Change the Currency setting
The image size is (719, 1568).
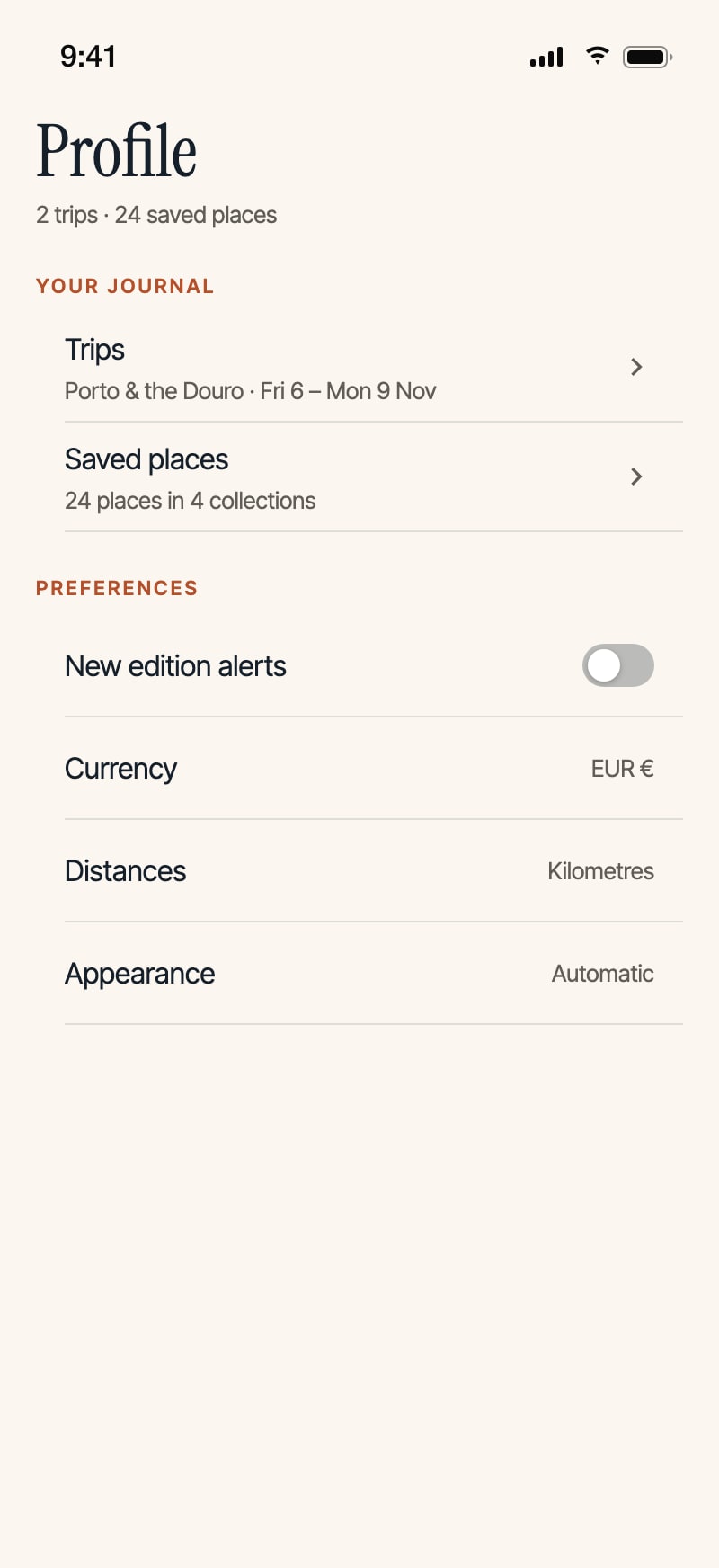click(x=359, y=769)
